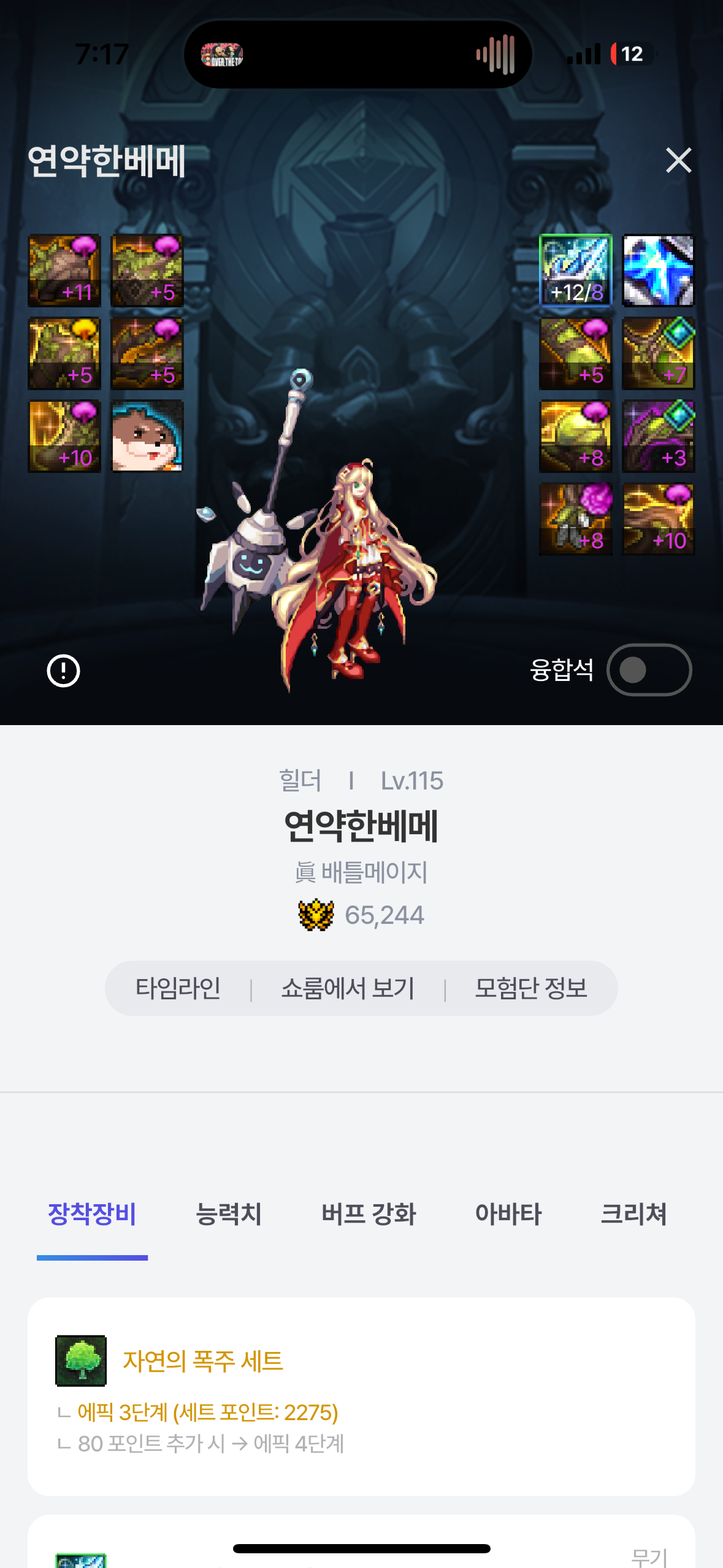Screen dimensions: 723x1568
Task: Go to the 크리쳐 tab
Action: pos(633,1214)
